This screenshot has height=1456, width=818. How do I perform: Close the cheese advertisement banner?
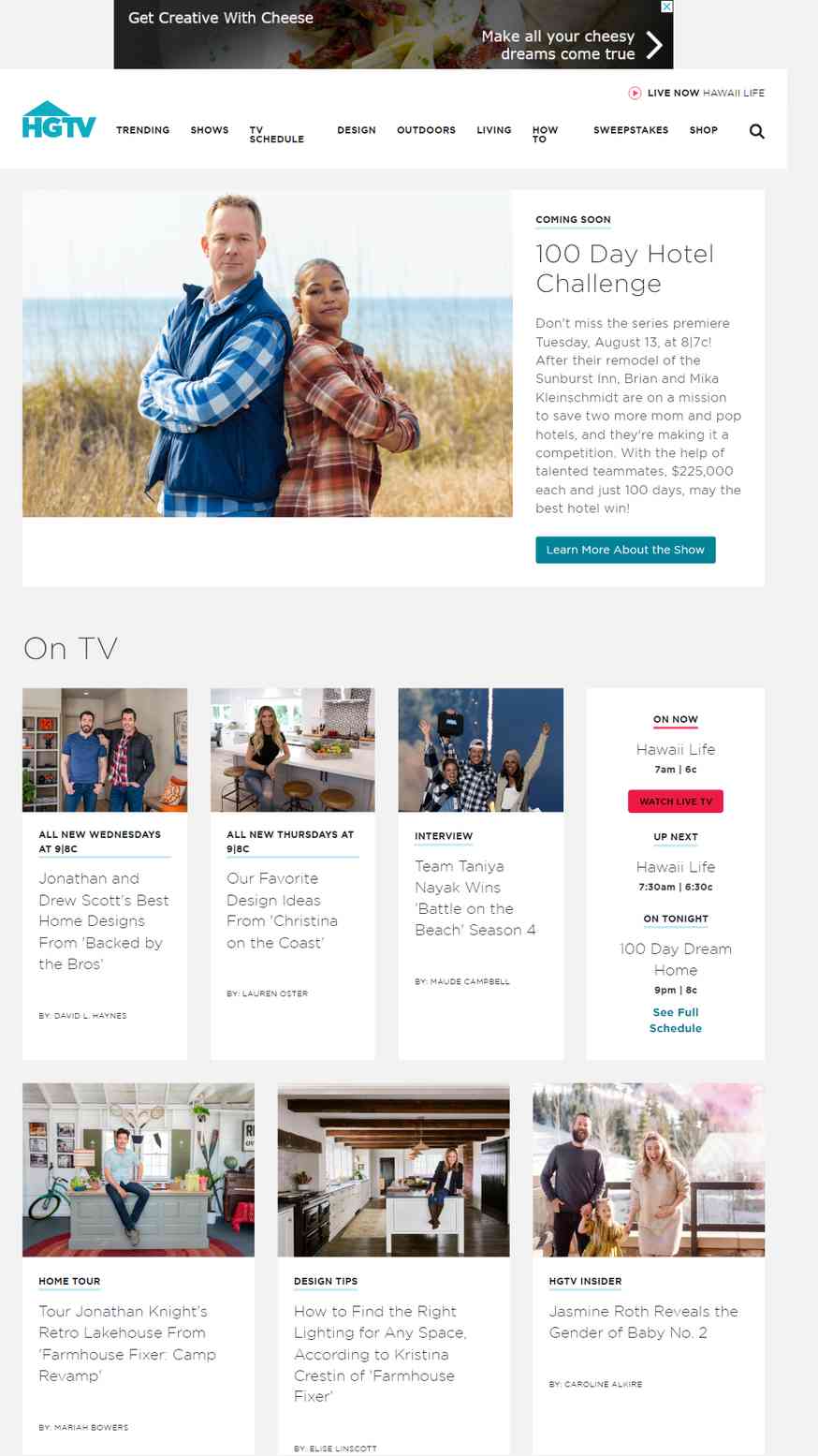[666, 7]
